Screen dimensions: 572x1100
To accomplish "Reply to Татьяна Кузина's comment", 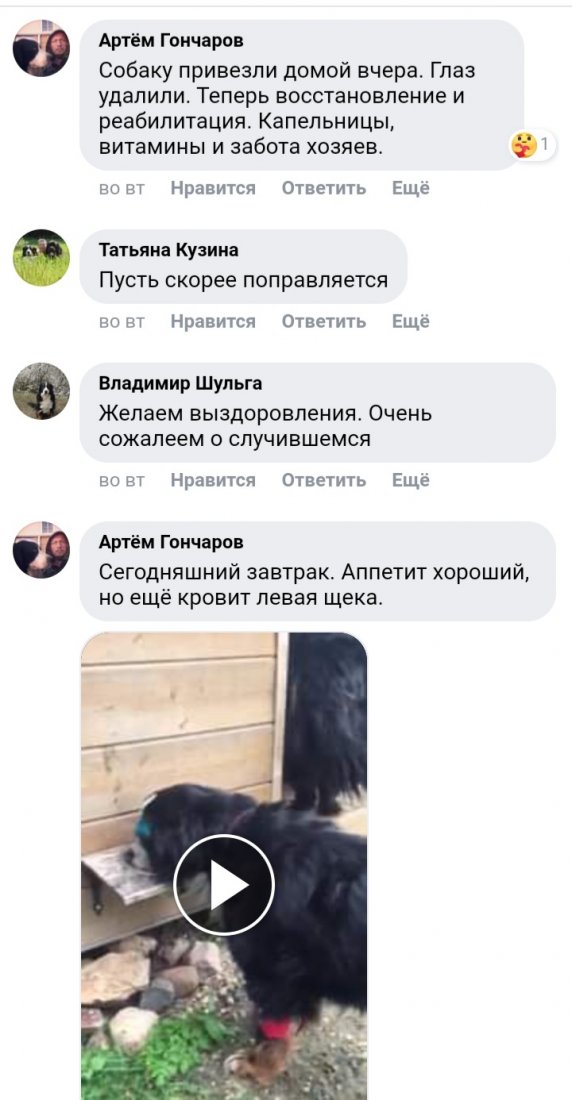I will [x=324, y=321].
